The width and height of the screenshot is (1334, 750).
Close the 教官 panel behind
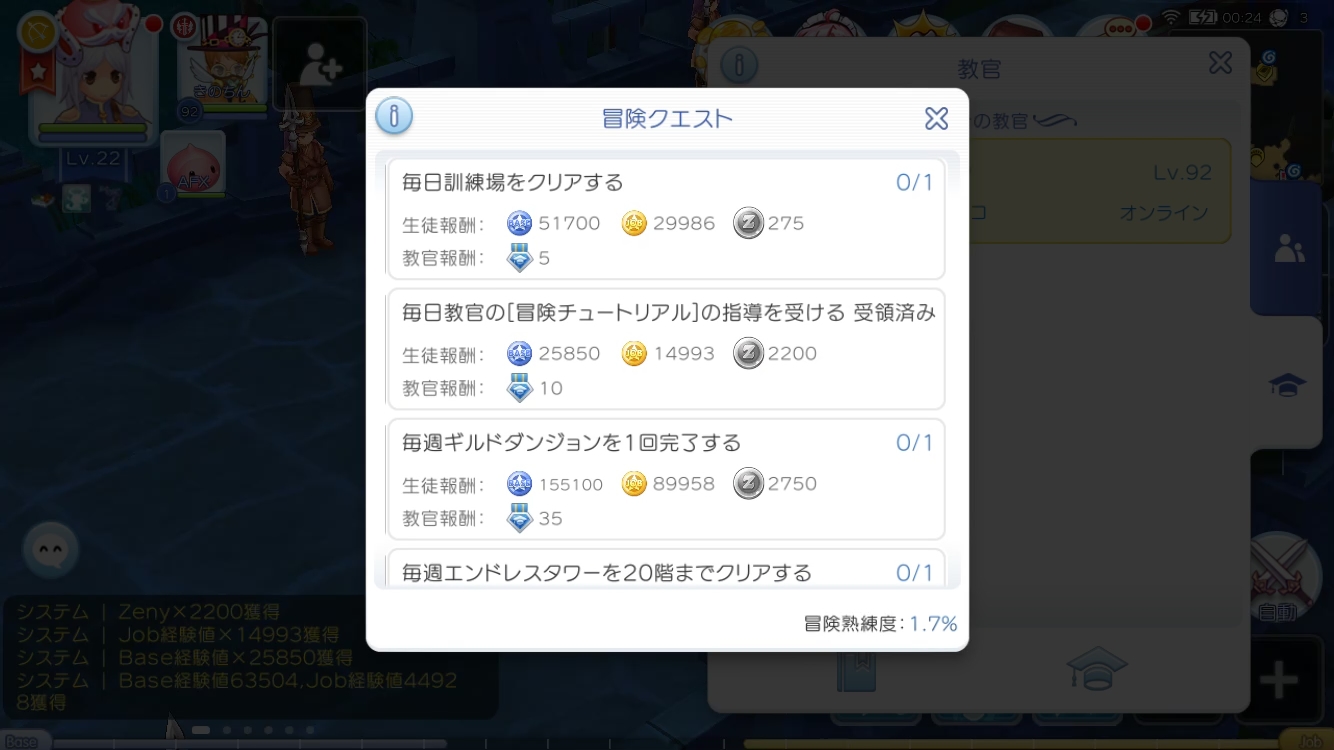click(1220, 64)
